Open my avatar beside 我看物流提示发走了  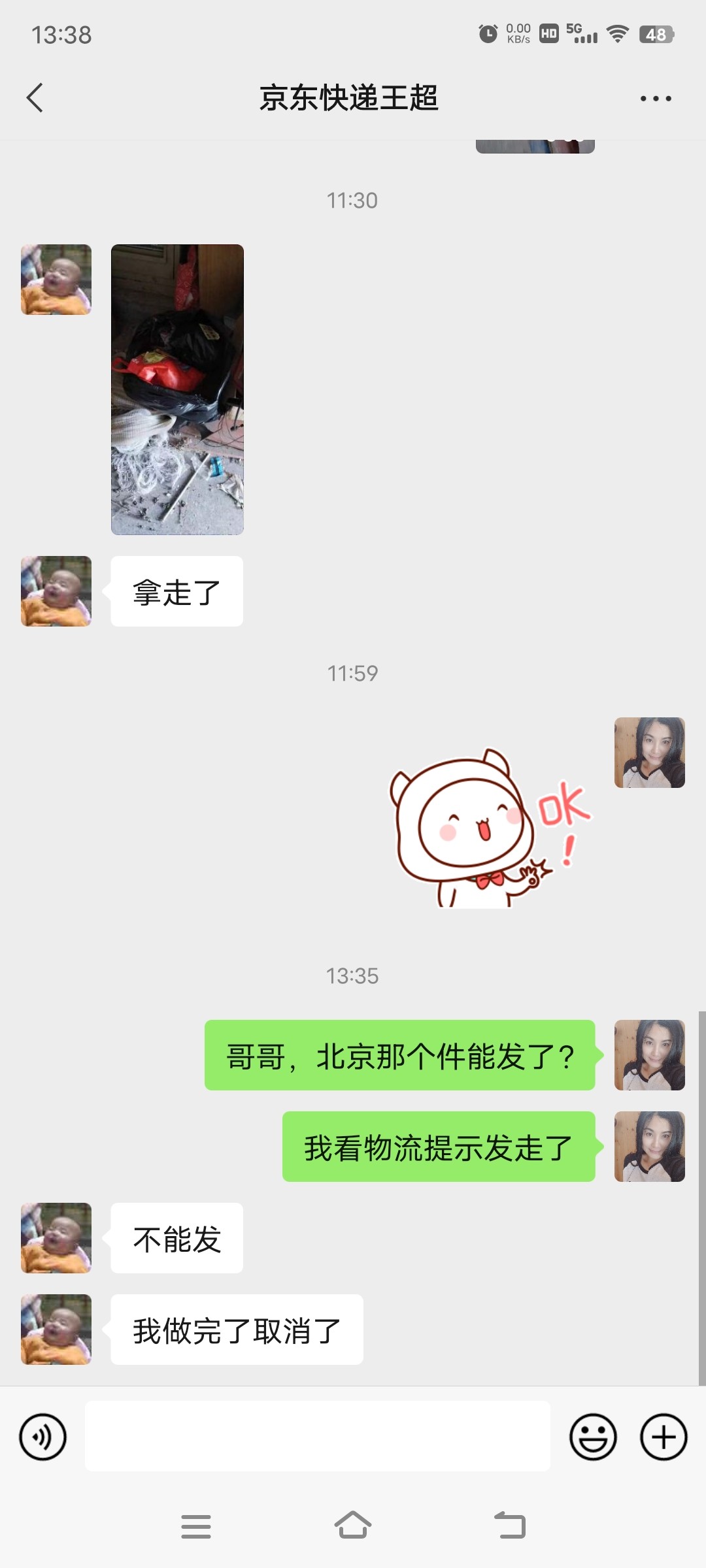click(x=649, y=1147)
